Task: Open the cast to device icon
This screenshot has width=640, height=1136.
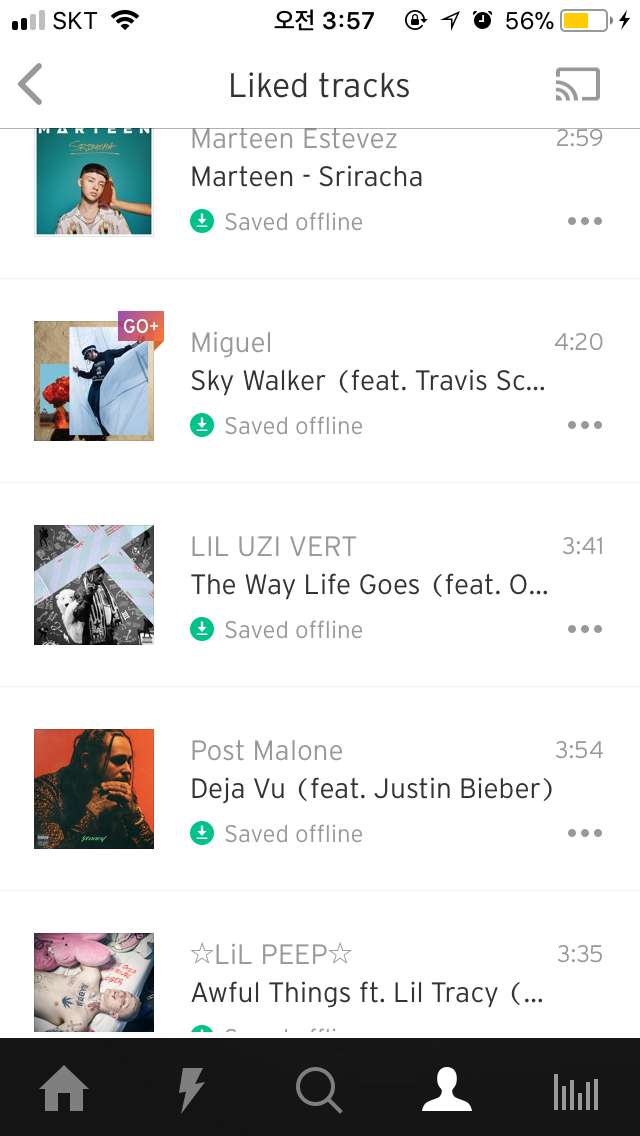Action: (577, 85)
